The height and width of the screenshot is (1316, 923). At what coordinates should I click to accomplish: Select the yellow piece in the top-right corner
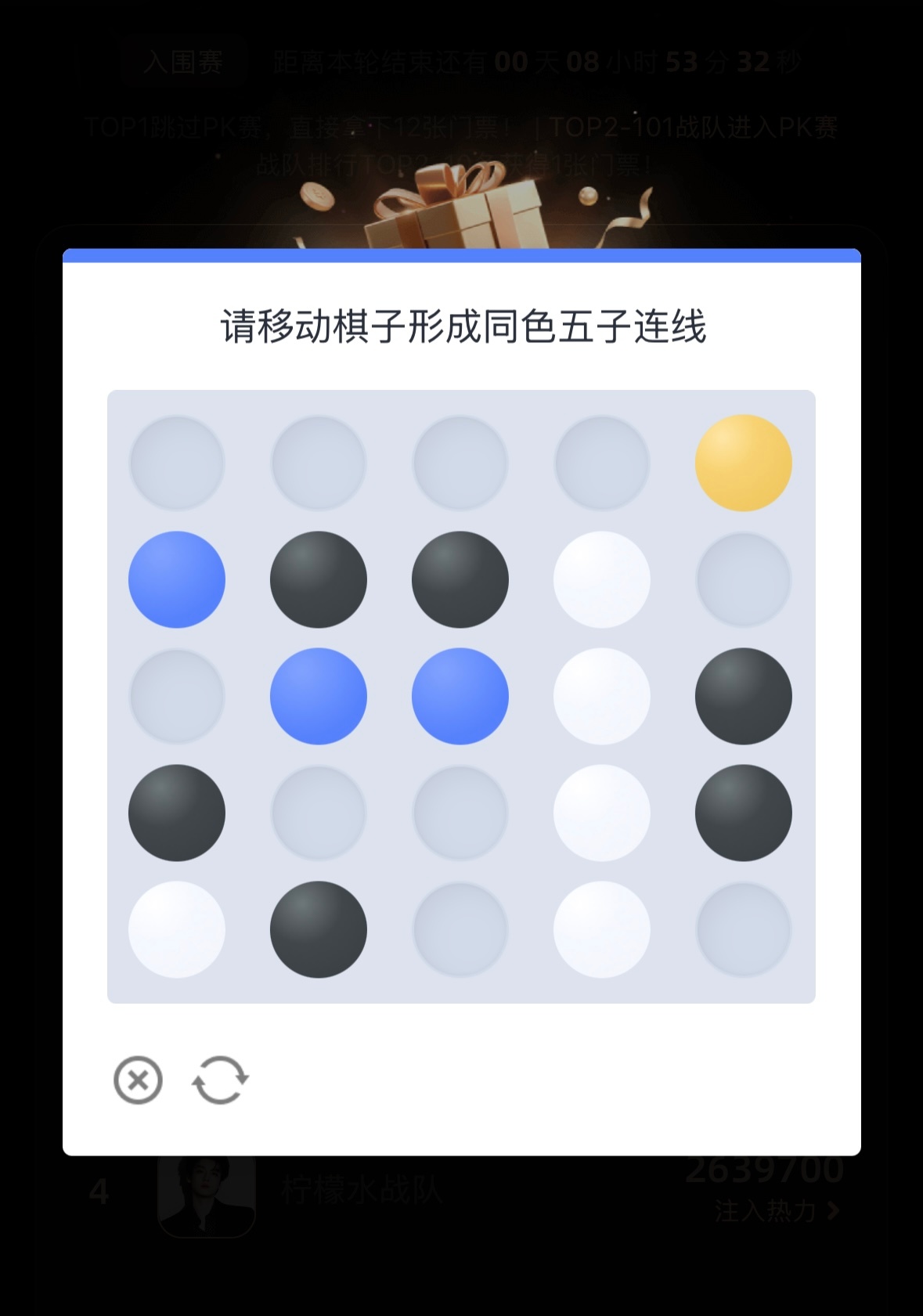[x=743, y=462]
